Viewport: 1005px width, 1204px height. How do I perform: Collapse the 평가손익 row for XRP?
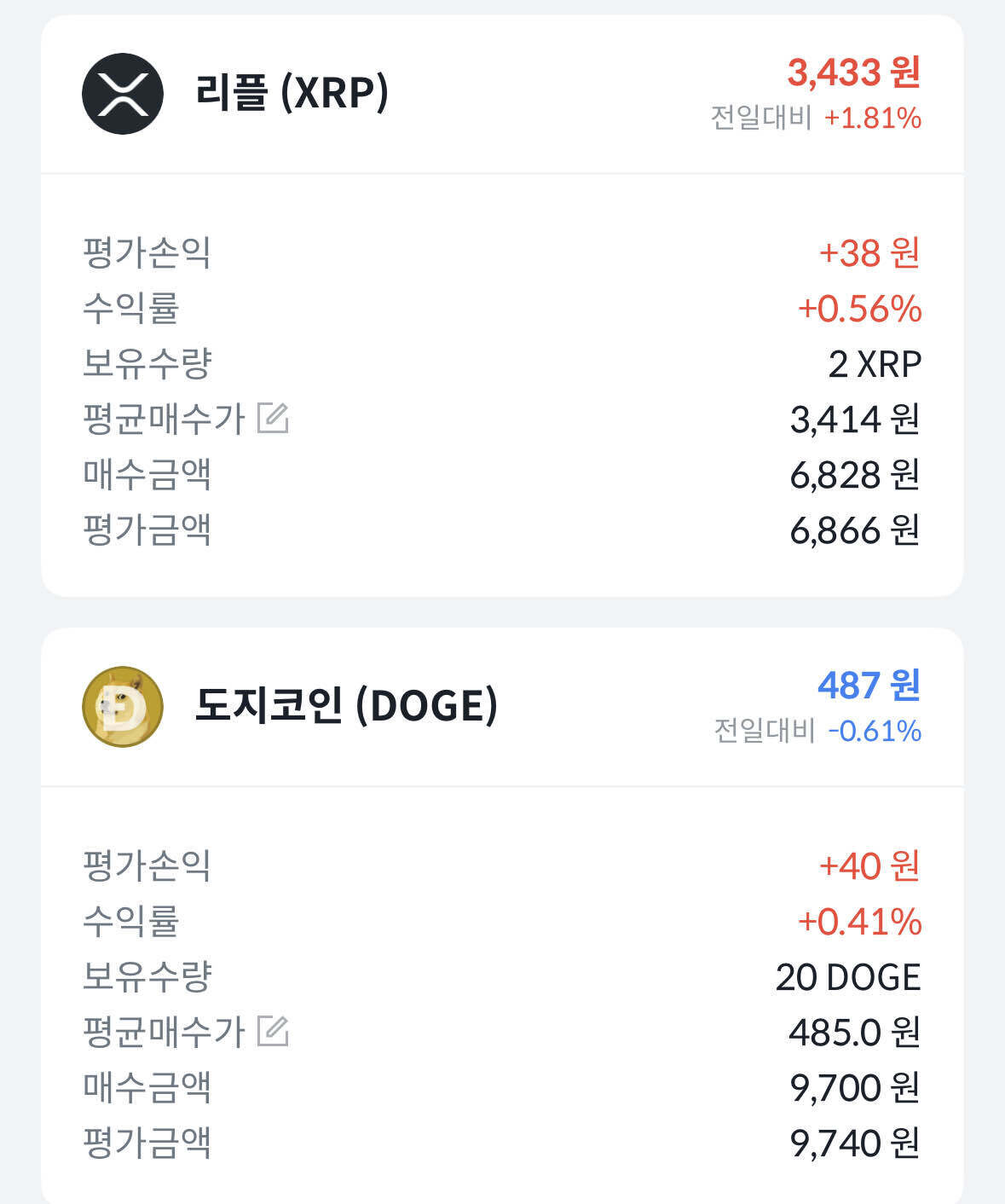(503, 252)
